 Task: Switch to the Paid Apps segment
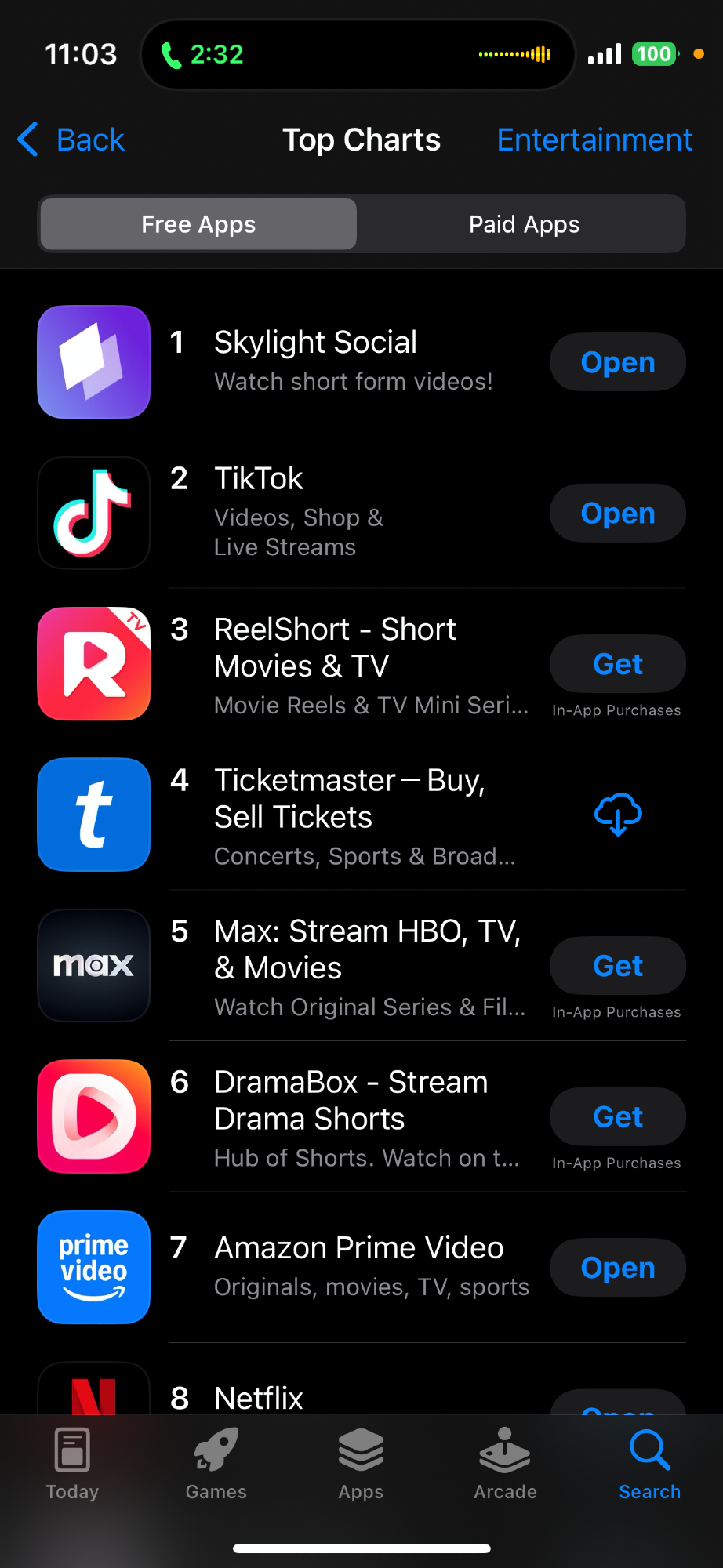[524, 224]
